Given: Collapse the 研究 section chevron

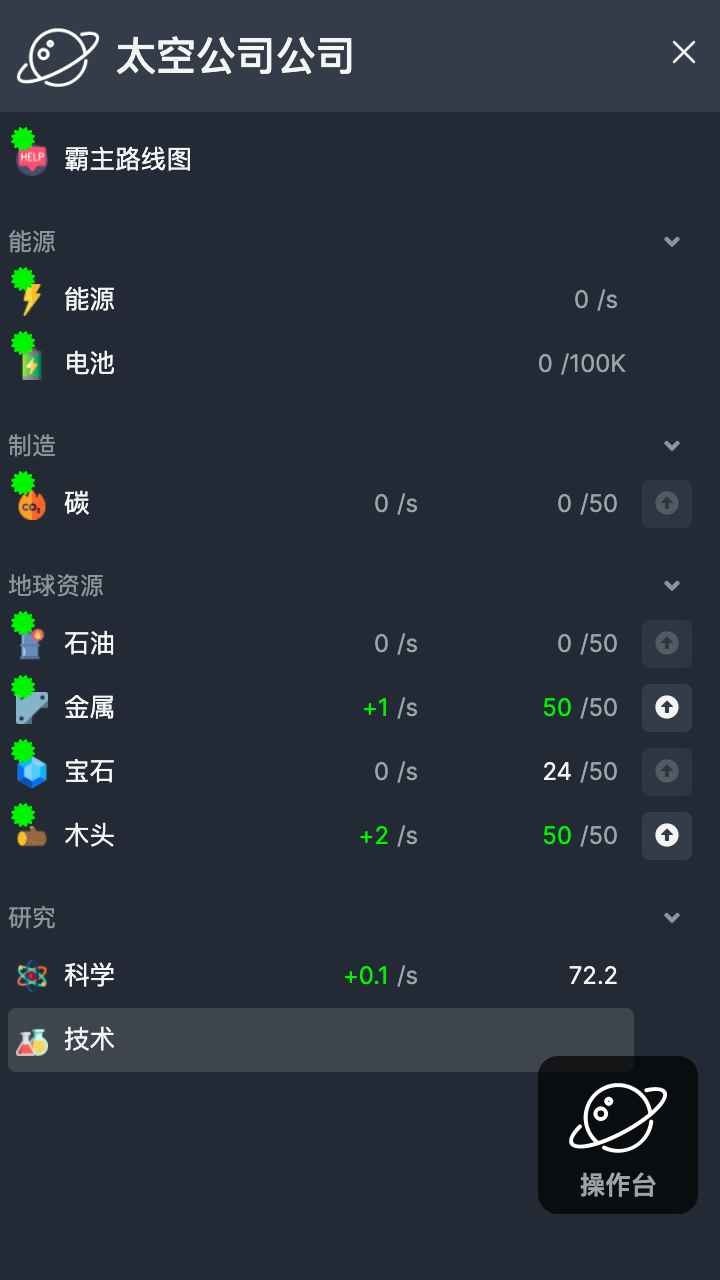Looking at the screenshot, I should [671, 917].
